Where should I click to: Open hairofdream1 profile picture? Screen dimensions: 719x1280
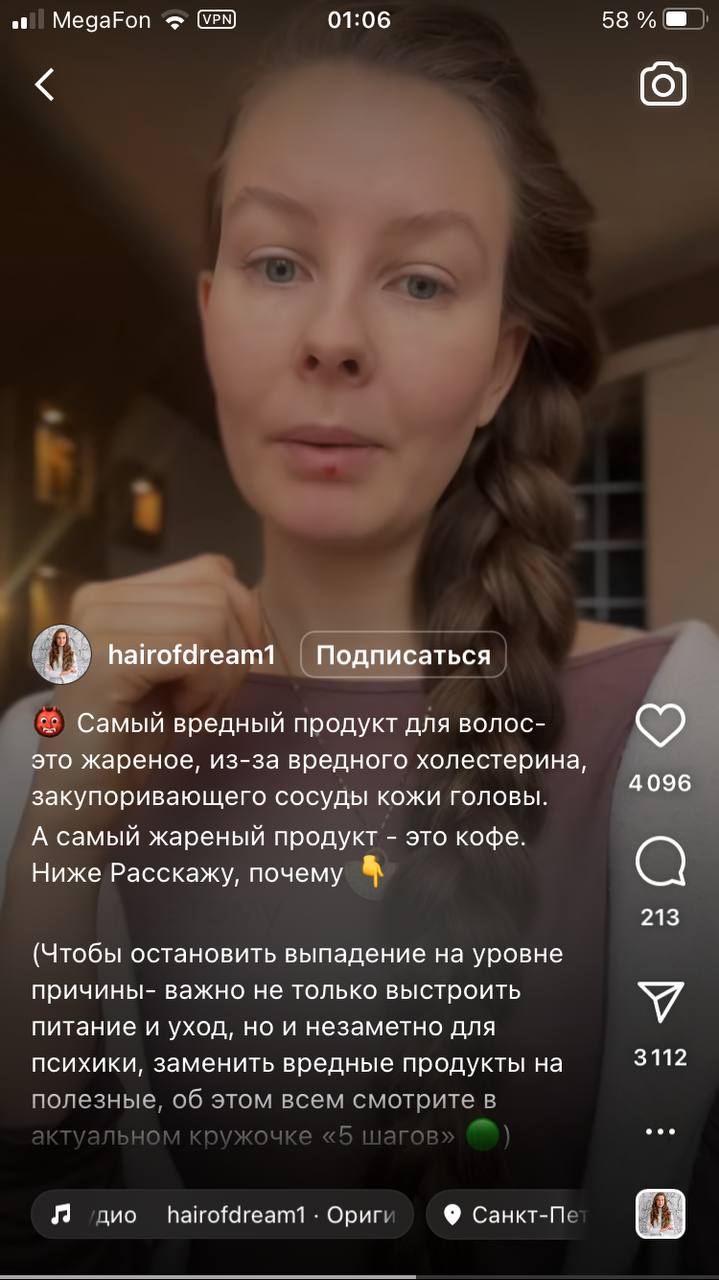tap(62, 655)
